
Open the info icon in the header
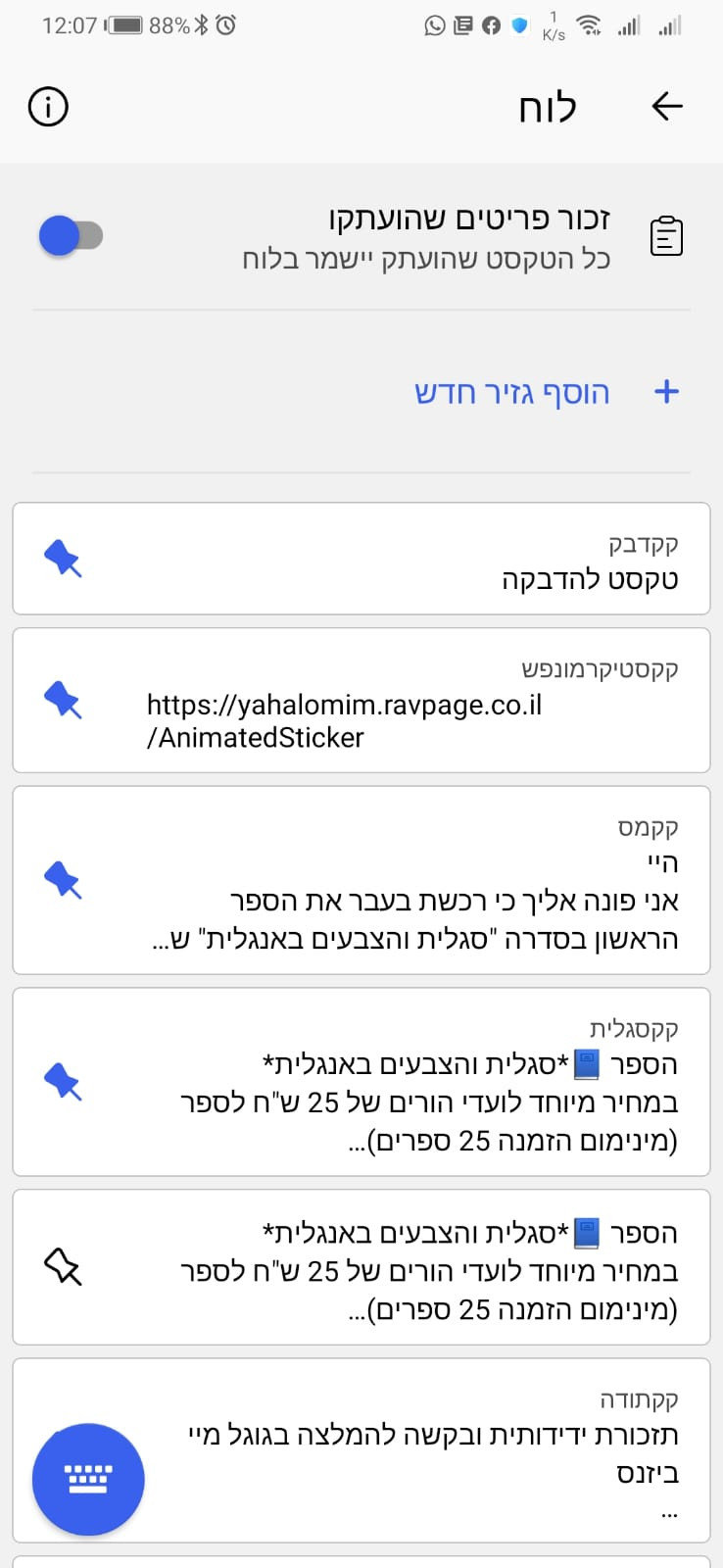48,106
